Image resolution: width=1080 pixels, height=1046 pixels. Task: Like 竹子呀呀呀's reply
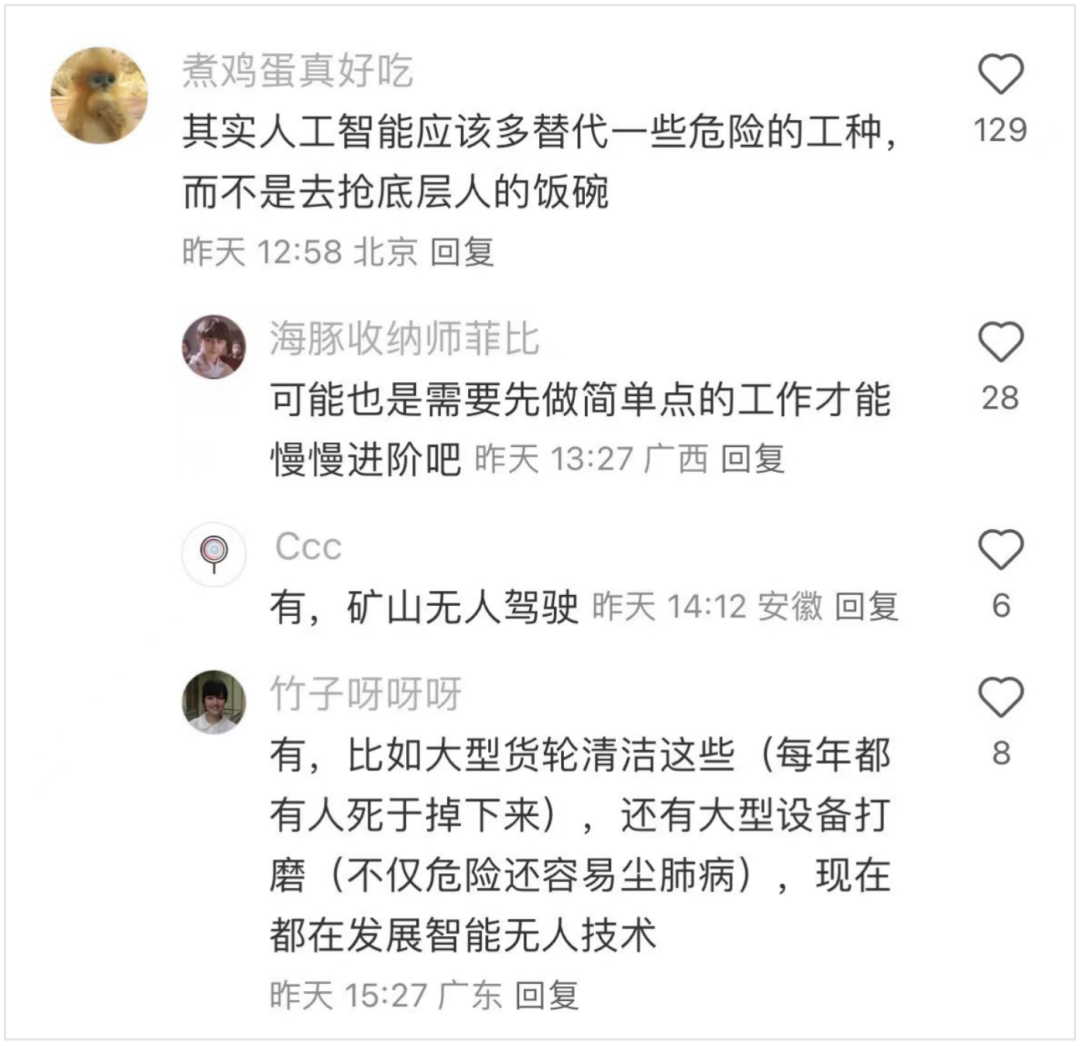[1000, 697]
